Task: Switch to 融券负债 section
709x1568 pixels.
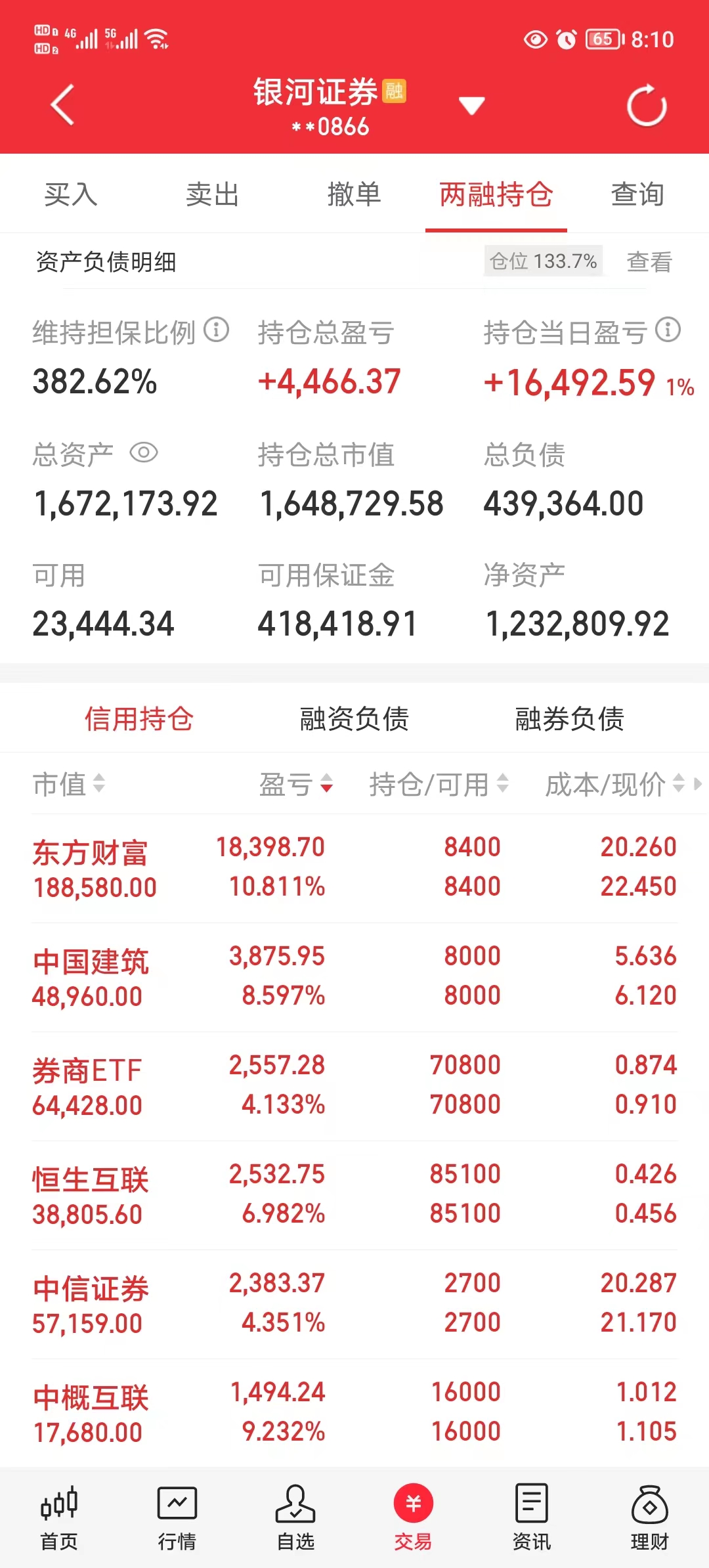Action: pyautogui.click(x=570, y=719)
